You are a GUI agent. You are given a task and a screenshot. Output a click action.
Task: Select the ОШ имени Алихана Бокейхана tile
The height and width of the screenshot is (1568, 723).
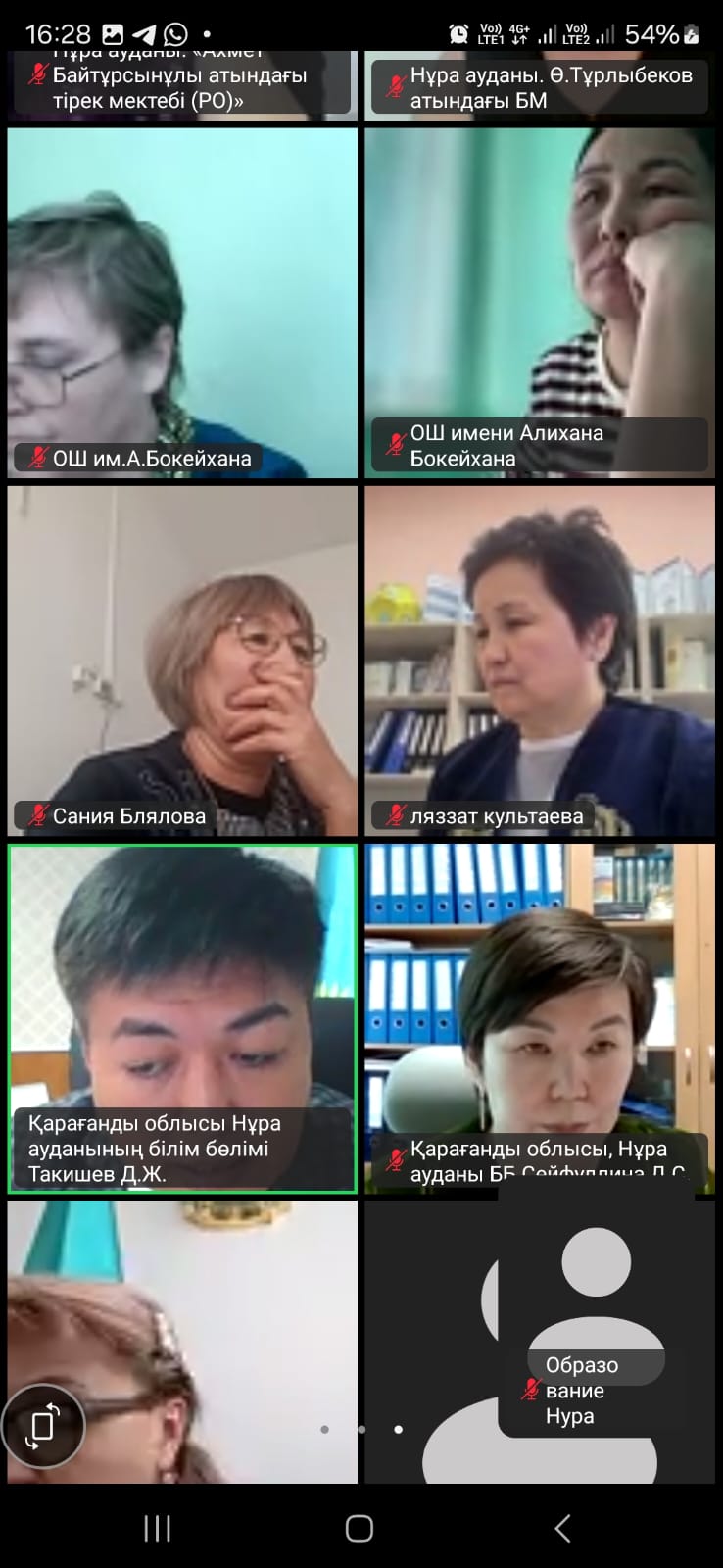click(540, 303)
